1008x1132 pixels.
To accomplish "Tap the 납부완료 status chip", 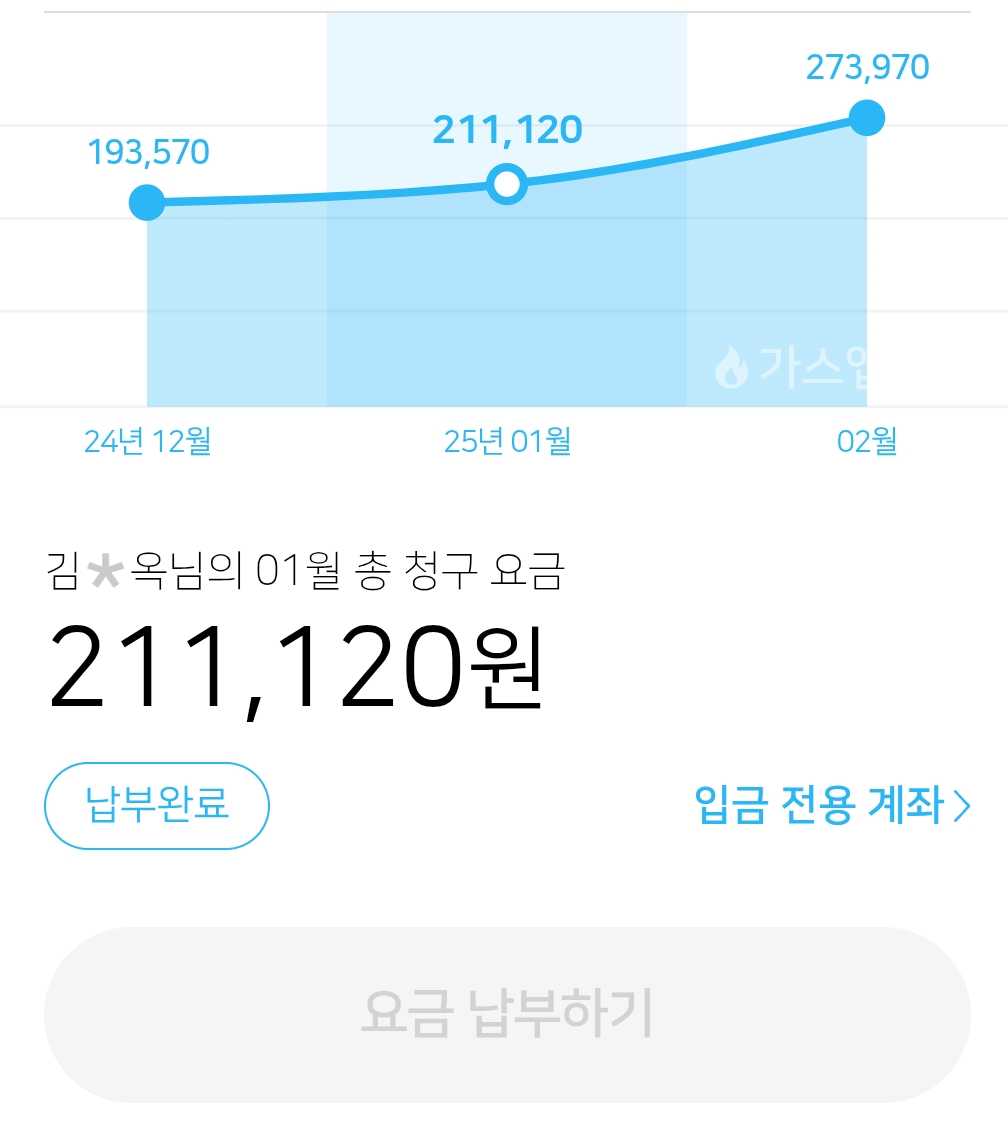I will tap(157, 805).
